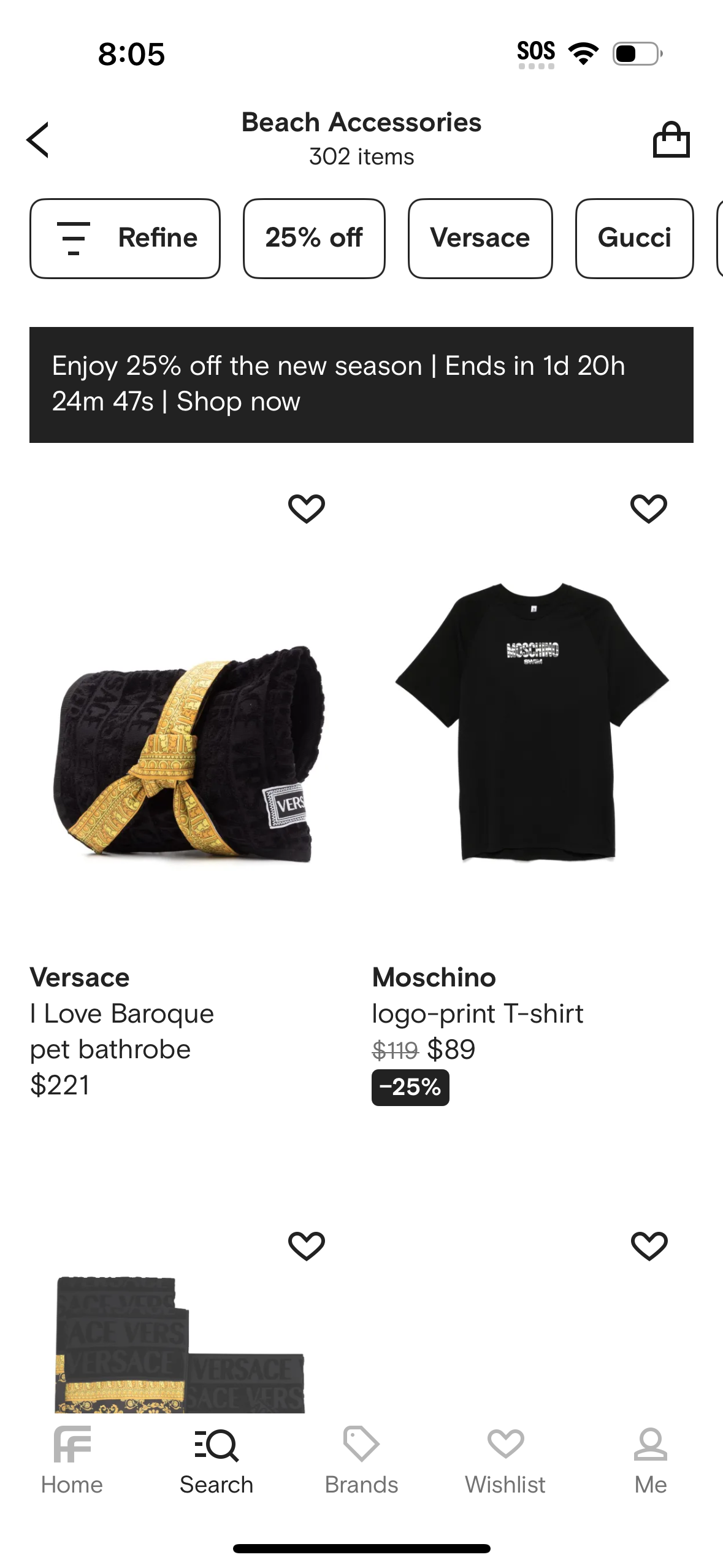Select the Gucci filter chip

(x=633, y=238)
